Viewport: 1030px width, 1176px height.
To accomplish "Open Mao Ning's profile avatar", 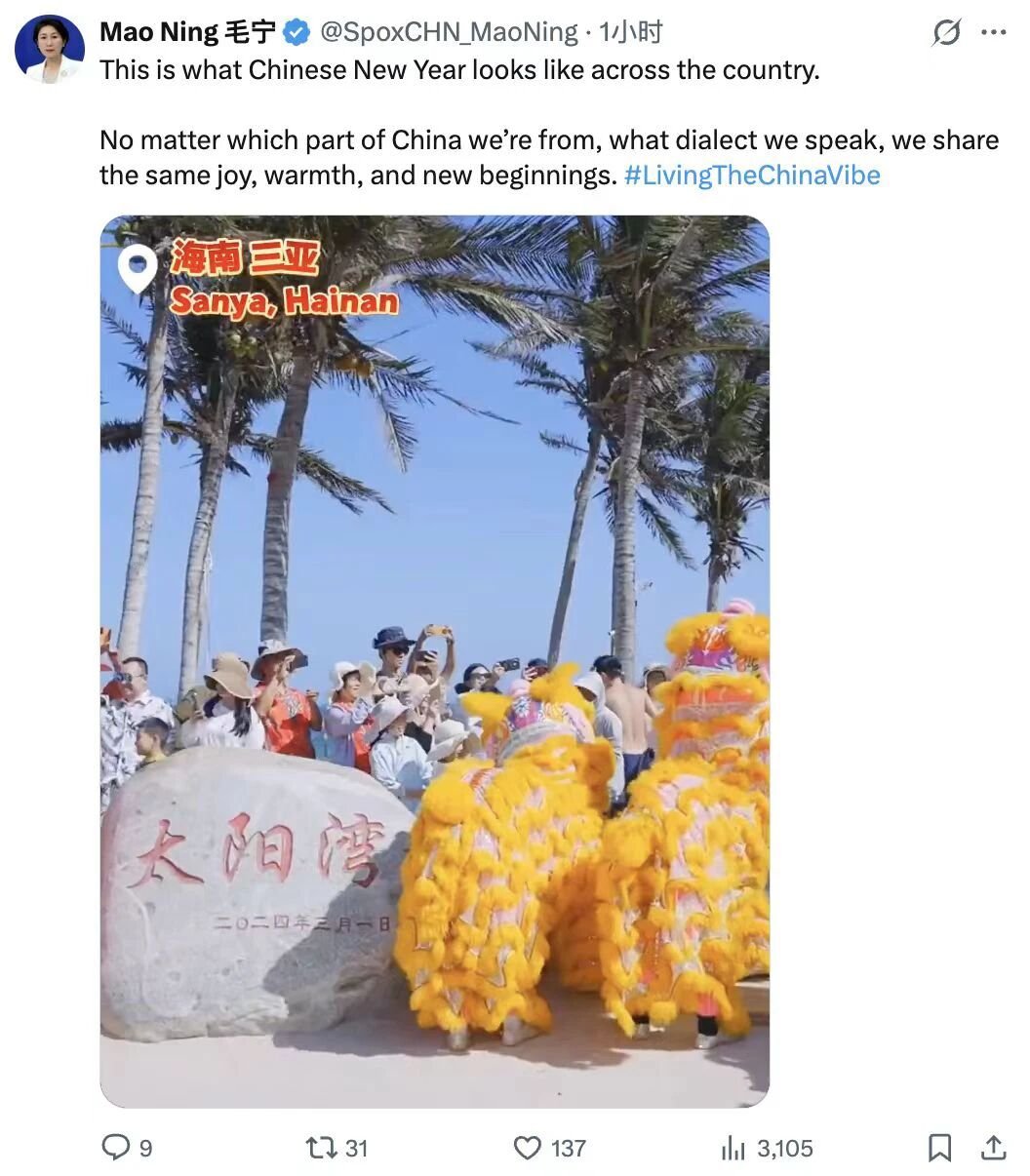I will tap(49, 49).
